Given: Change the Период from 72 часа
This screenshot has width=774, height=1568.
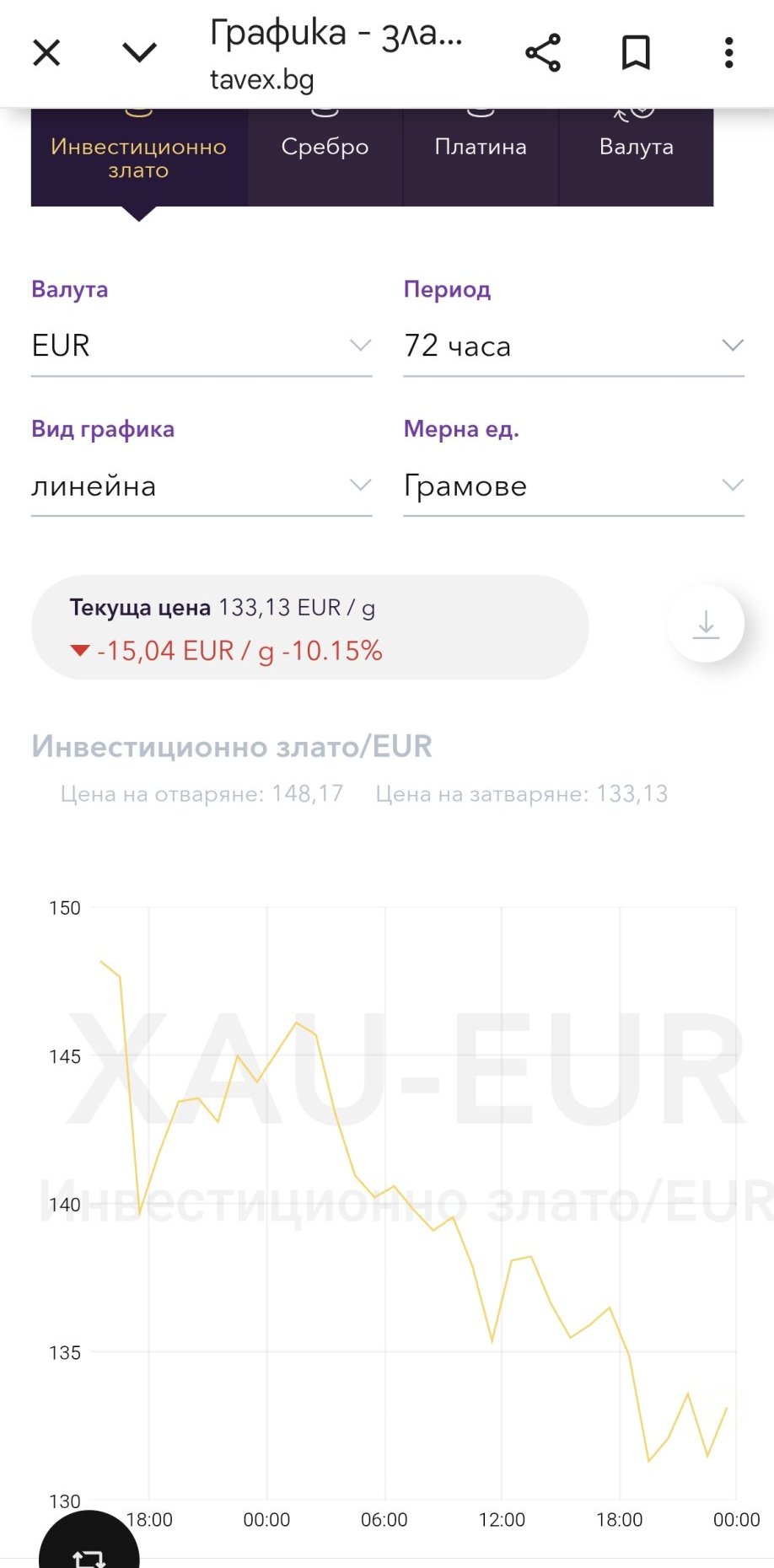Looking at the screenshot, I should point(573,346).
